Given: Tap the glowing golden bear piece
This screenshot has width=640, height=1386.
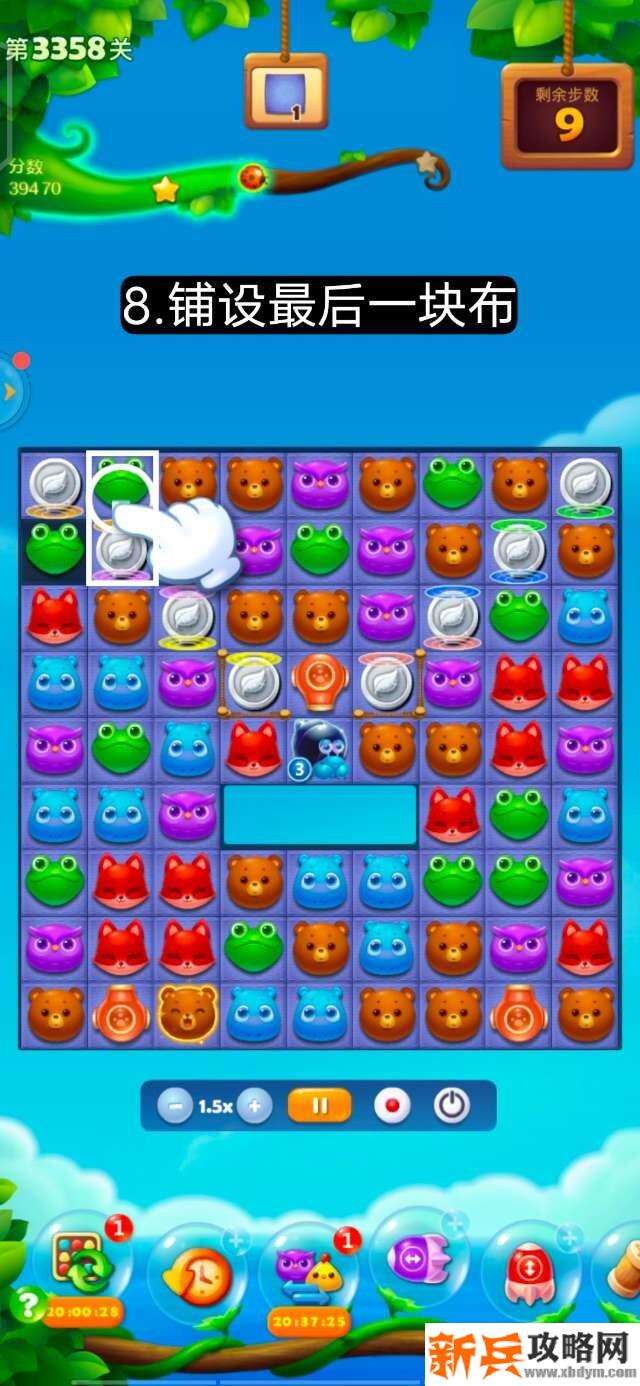Looking at the screenshot, I should (x=187, y=1013).
